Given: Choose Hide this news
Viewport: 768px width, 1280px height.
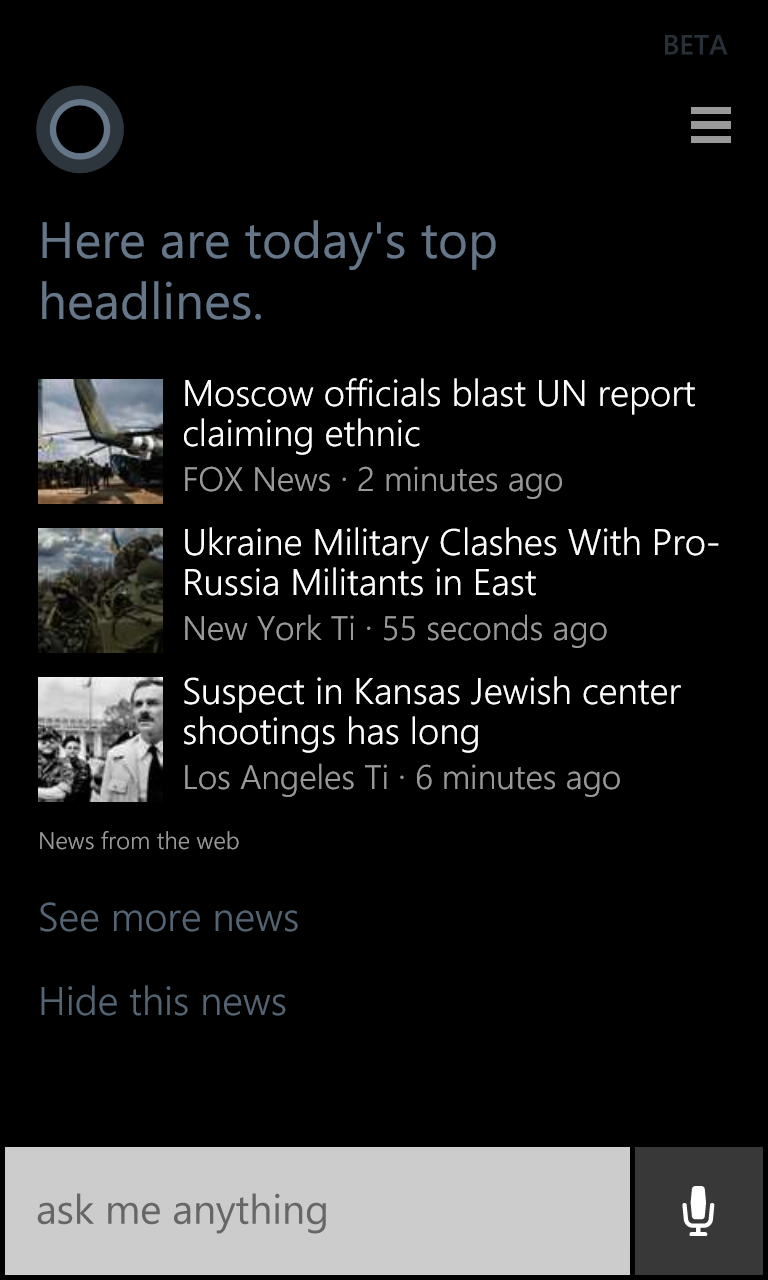Looking at the screenshot, I should [x=162, y=1001].
